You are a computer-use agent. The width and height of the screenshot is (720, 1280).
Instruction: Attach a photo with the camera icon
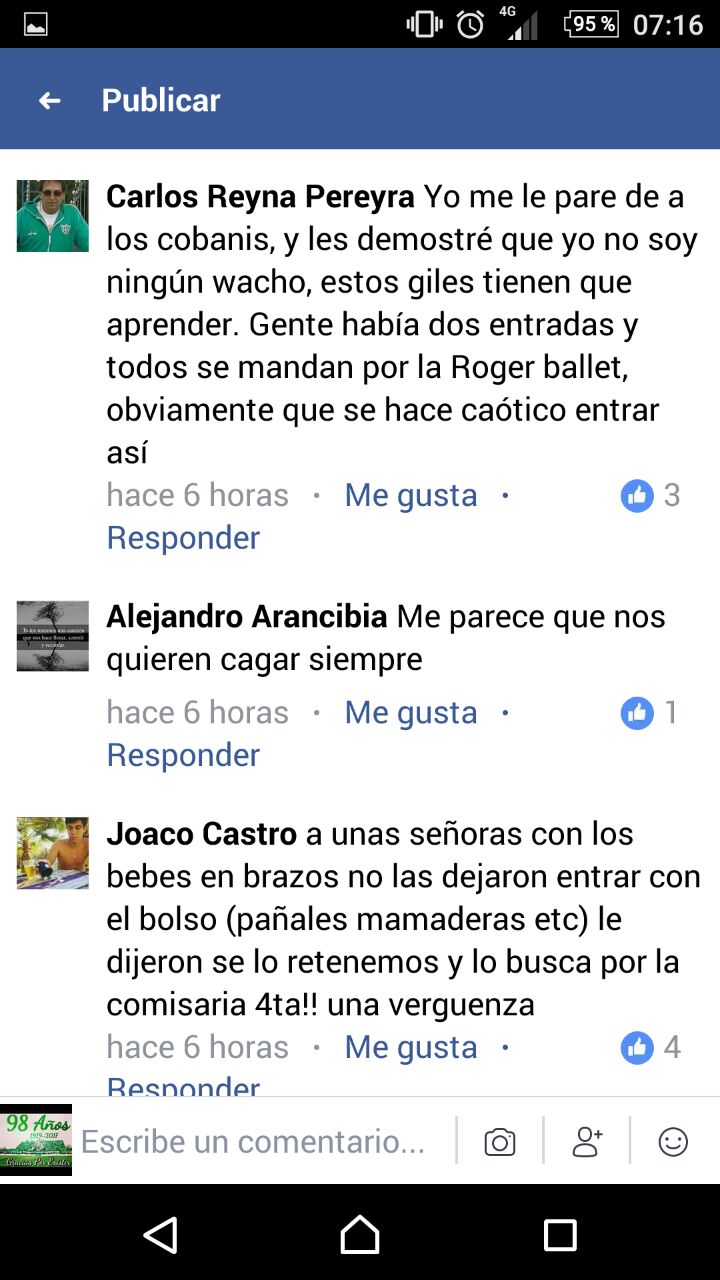point(499,1141)
